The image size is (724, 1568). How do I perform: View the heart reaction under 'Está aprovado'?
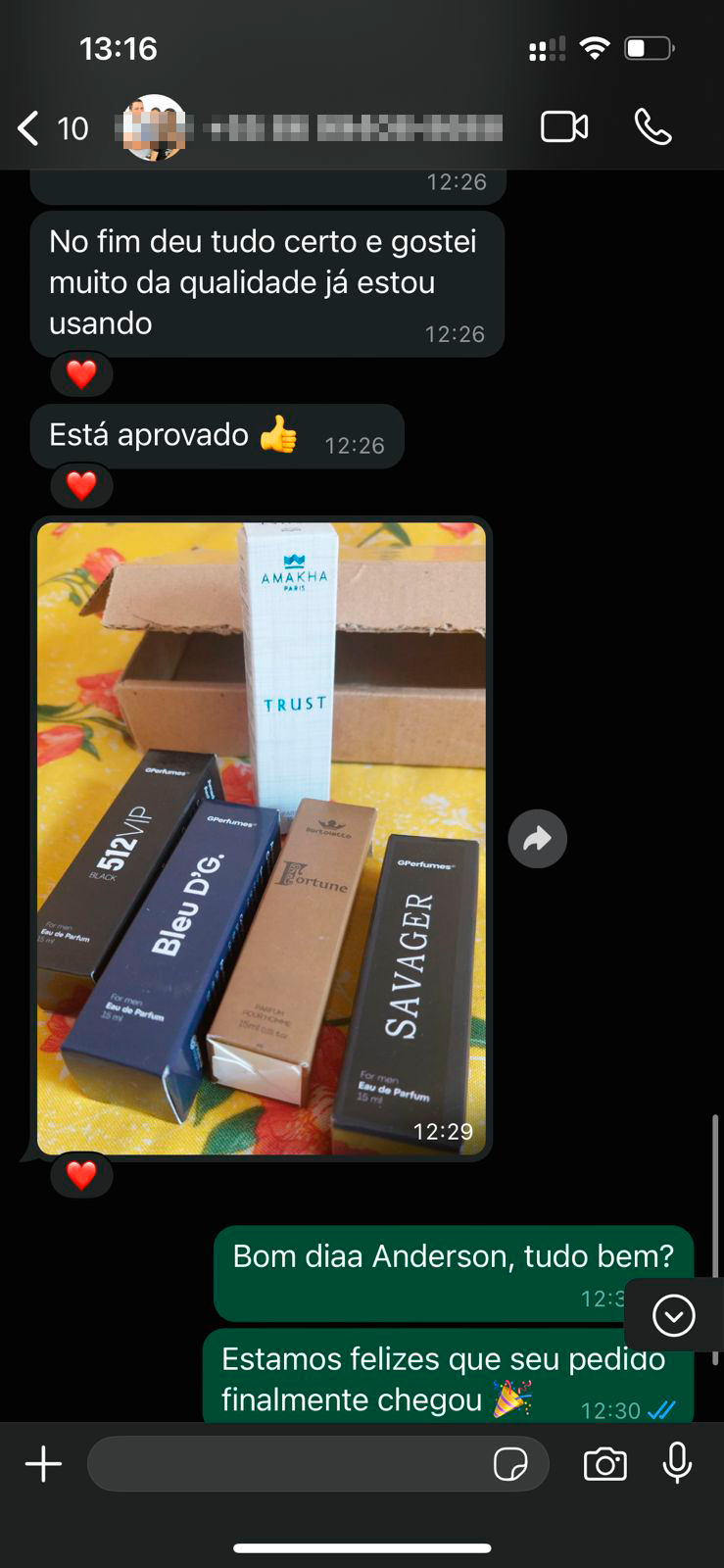click(x=81, y=485)
